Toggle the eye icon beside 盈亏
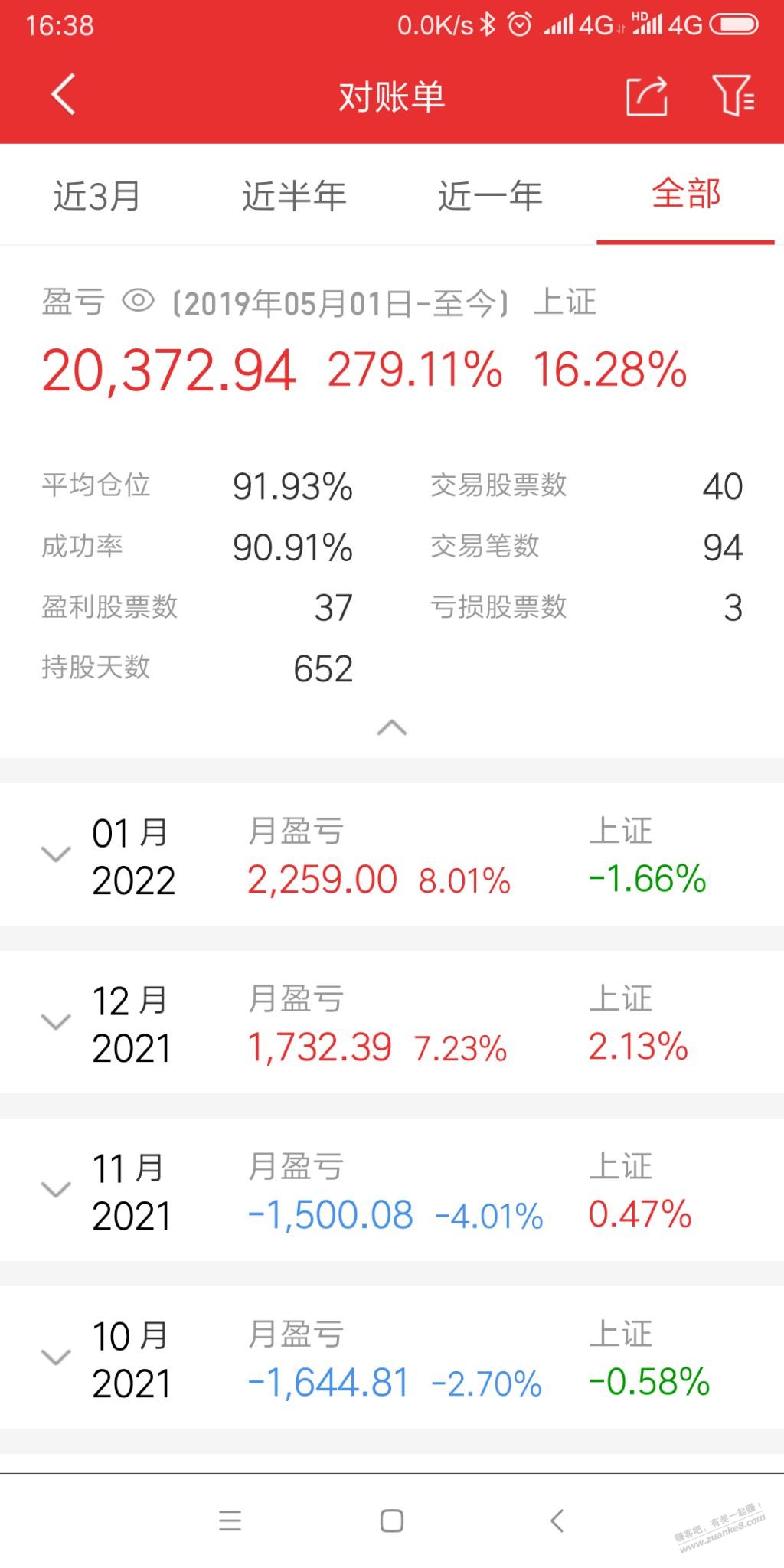The height and width of the screenshot is (1568, 784). click(139, 301)
